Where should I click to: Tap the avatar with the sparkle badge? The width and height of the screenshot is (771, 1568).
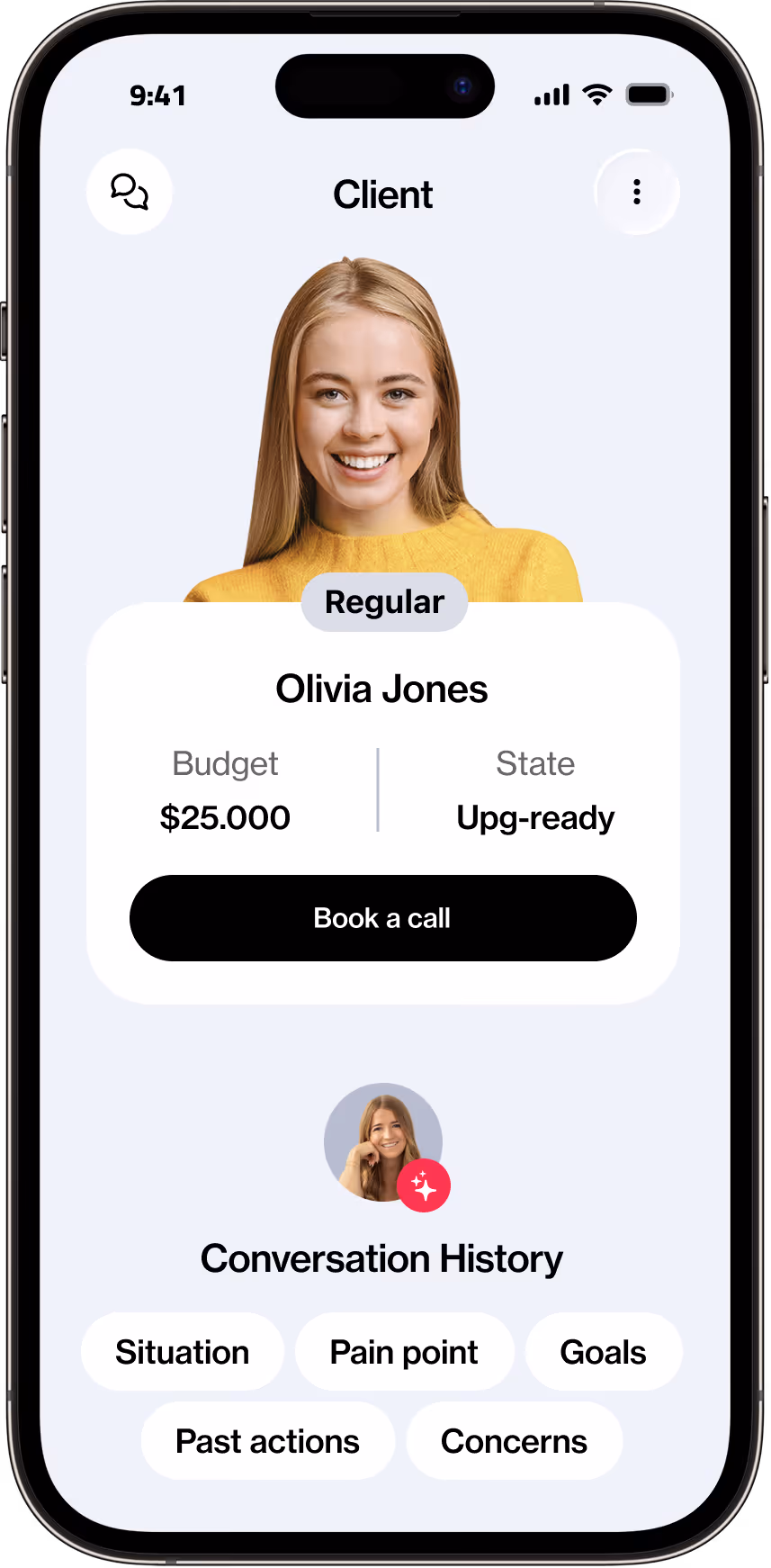coord(385,1145)
